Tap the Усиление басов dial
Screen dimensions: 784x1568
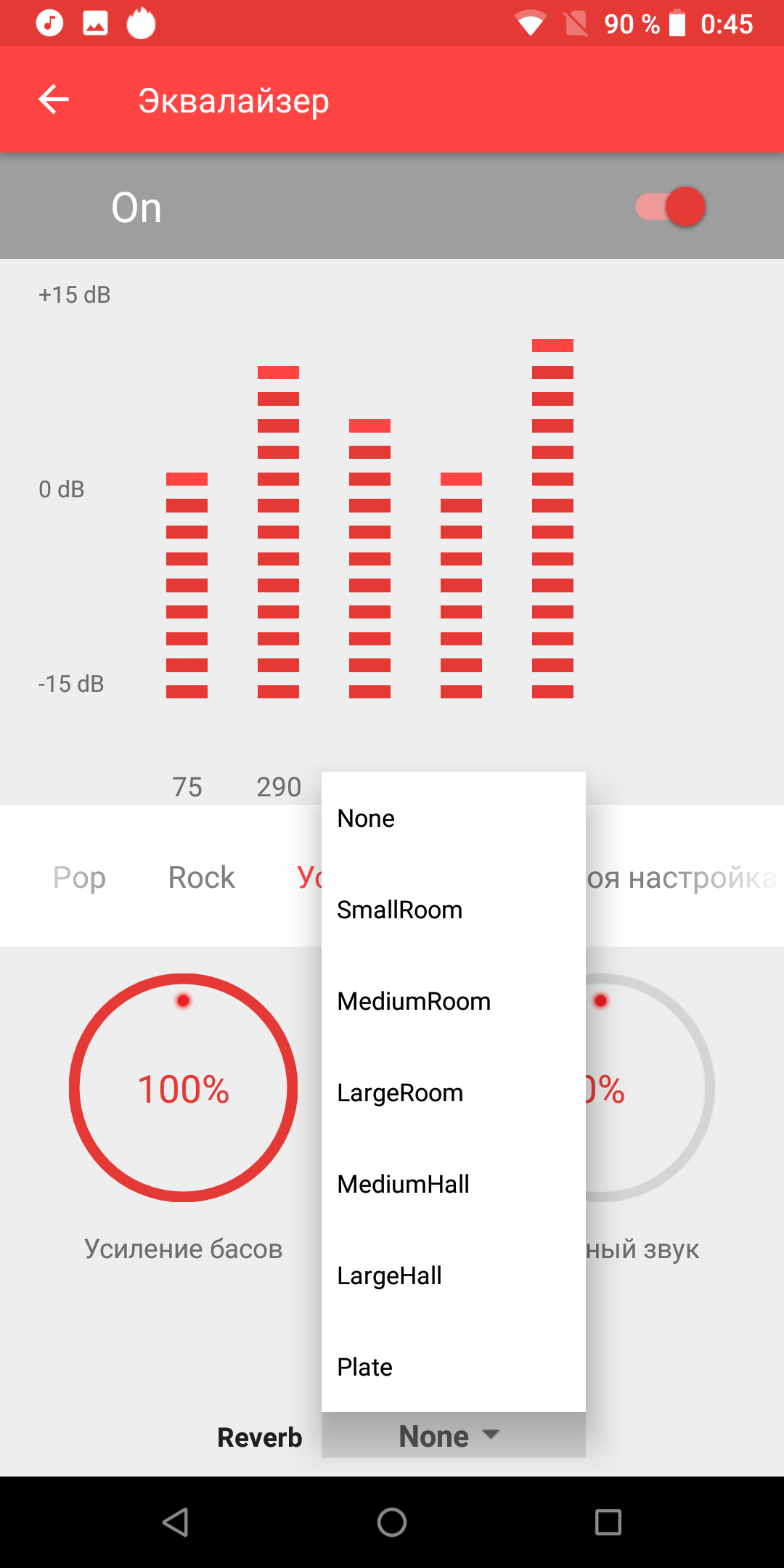184,1087
